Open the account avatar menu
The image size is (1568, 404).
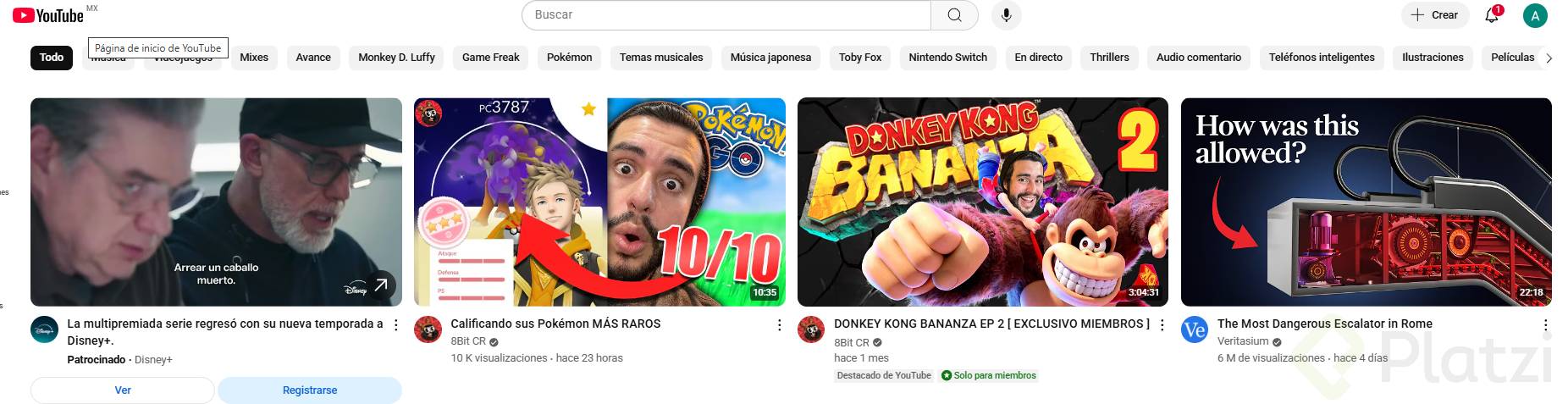click(1534, 15)
